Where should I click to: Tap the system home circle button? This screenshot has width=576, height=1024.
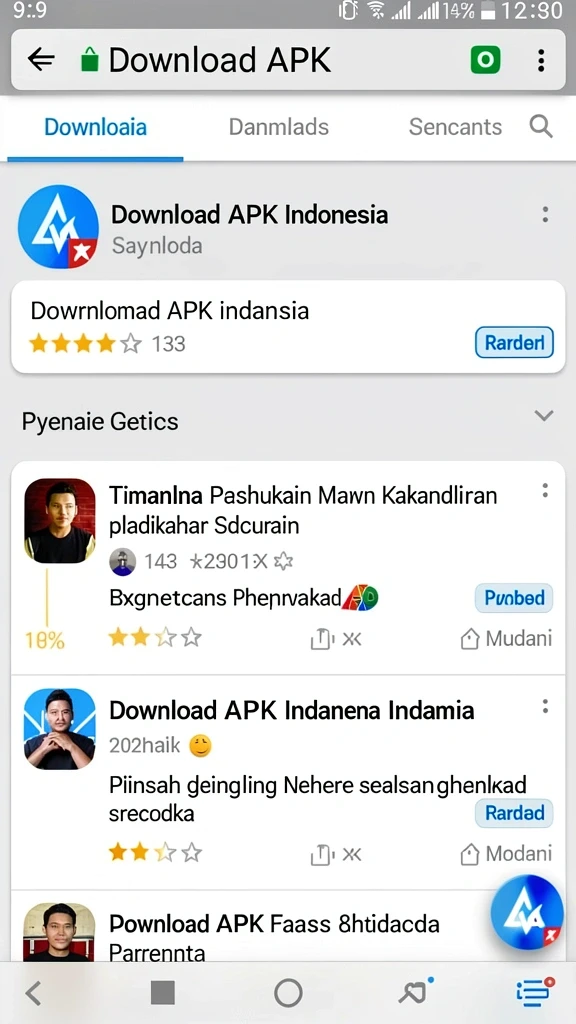click(288, 993)
